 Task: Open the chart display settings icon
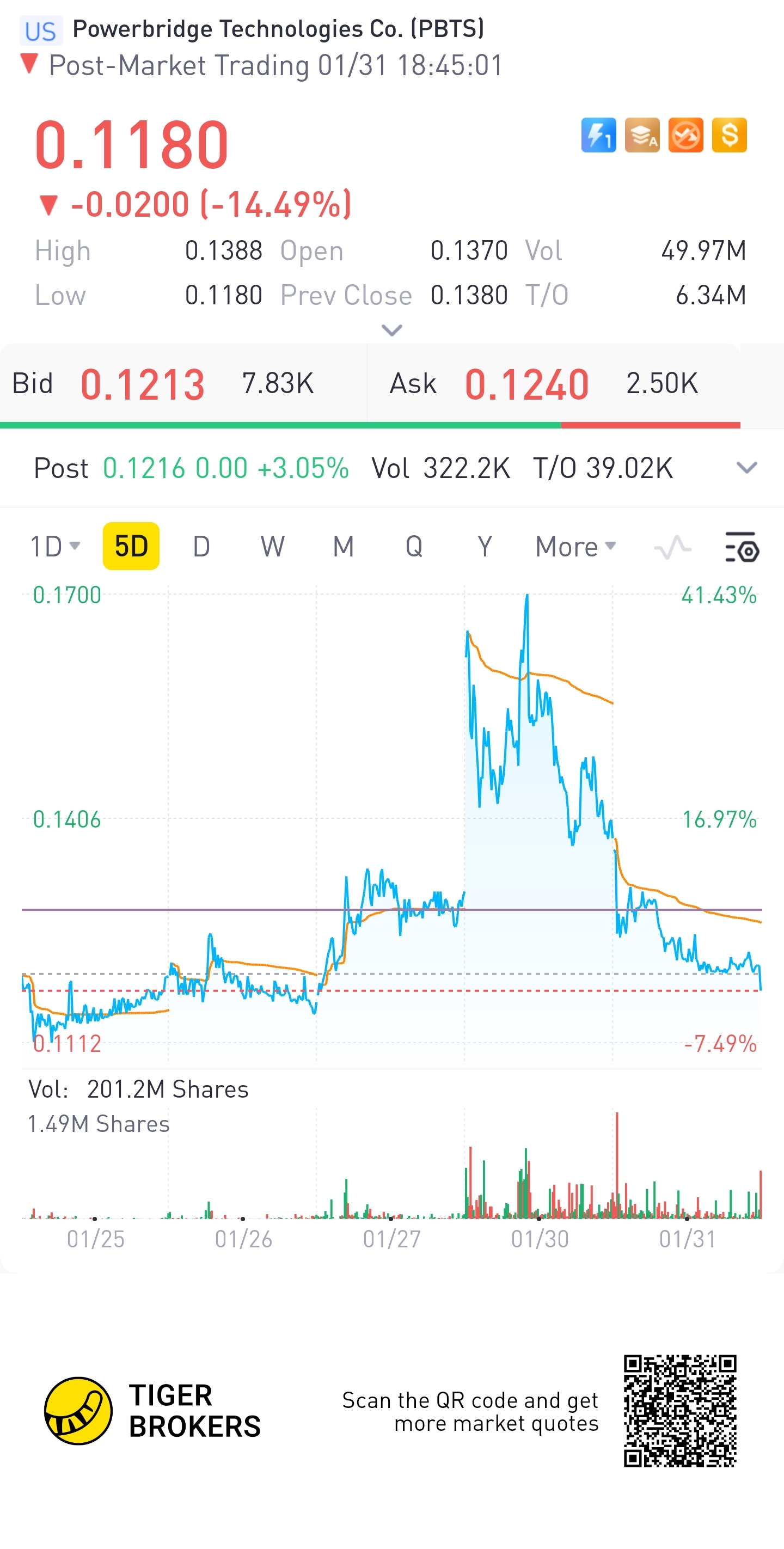742,547
